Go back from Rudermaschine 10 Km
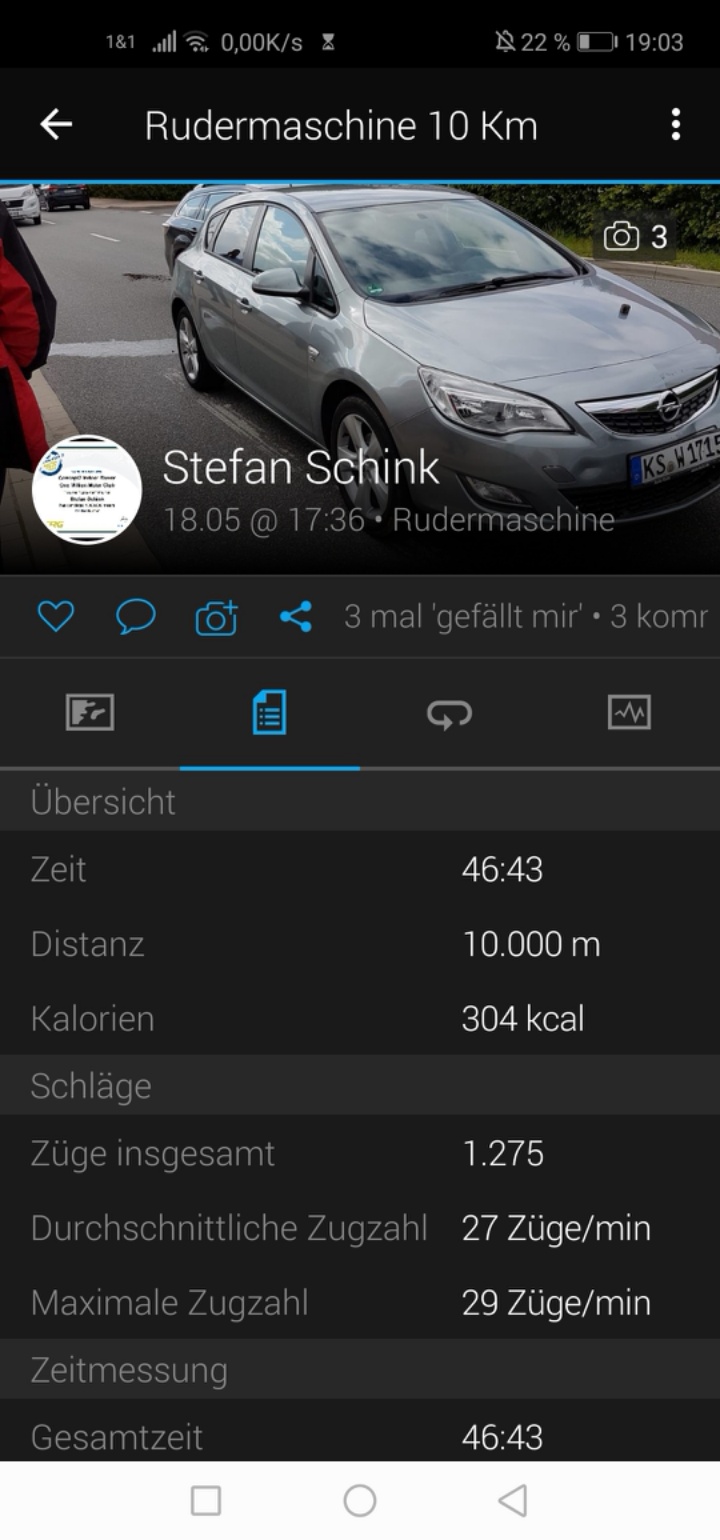The image size is (720, 1540). click(x=56, y=125)
